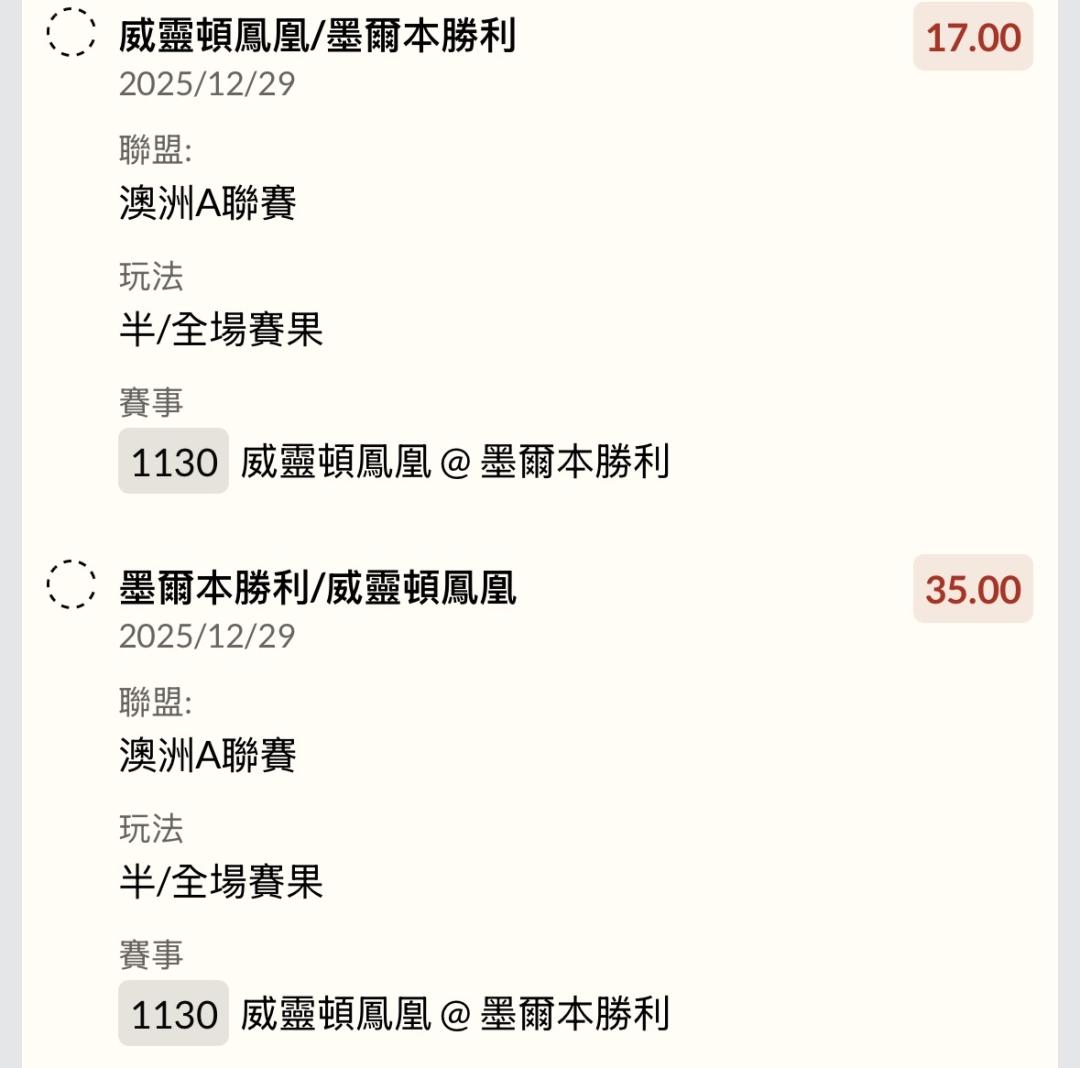
Task: Select the 威靈頓鳳凰/墨爾本勝利 bet circle
Action: pos(71,33)
